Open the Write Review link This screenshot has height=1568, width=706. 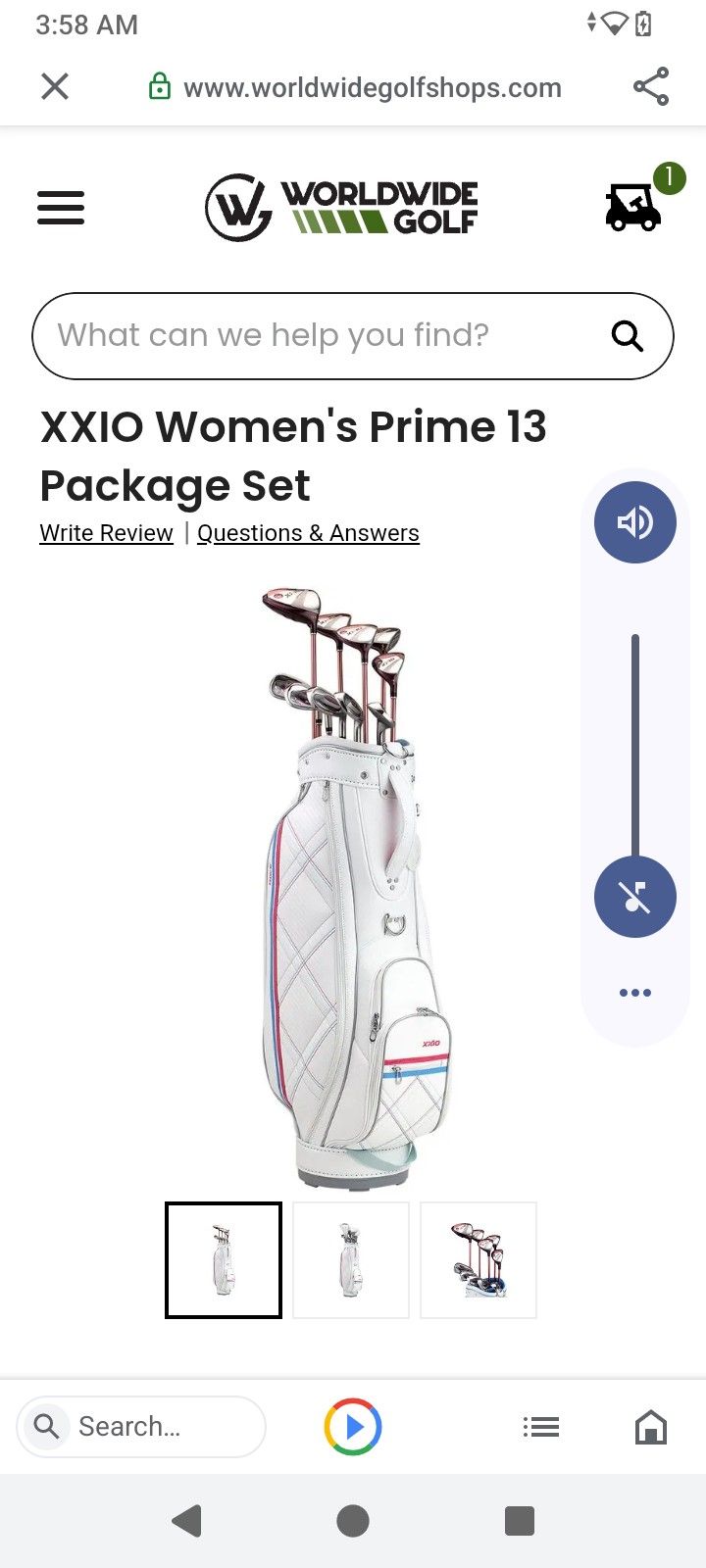pos(105,533)
